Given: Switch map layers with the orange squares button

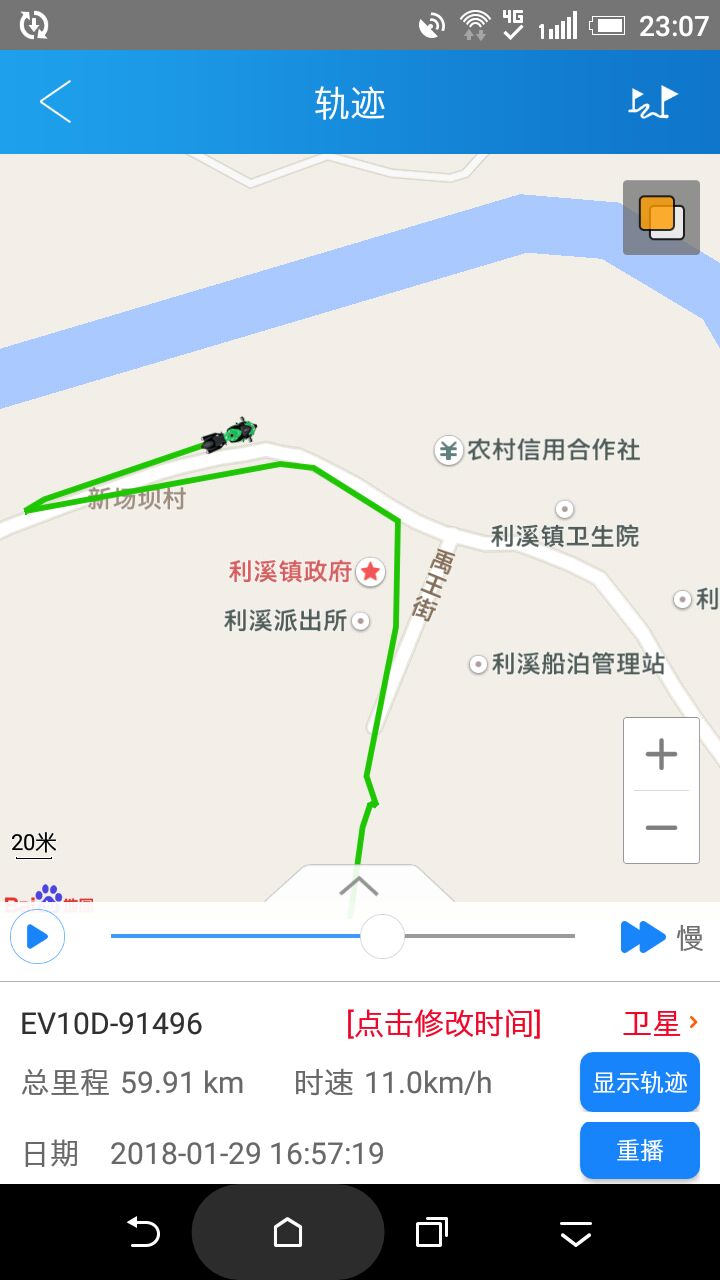Looking at the screenshot, I should tap(661, 217).
